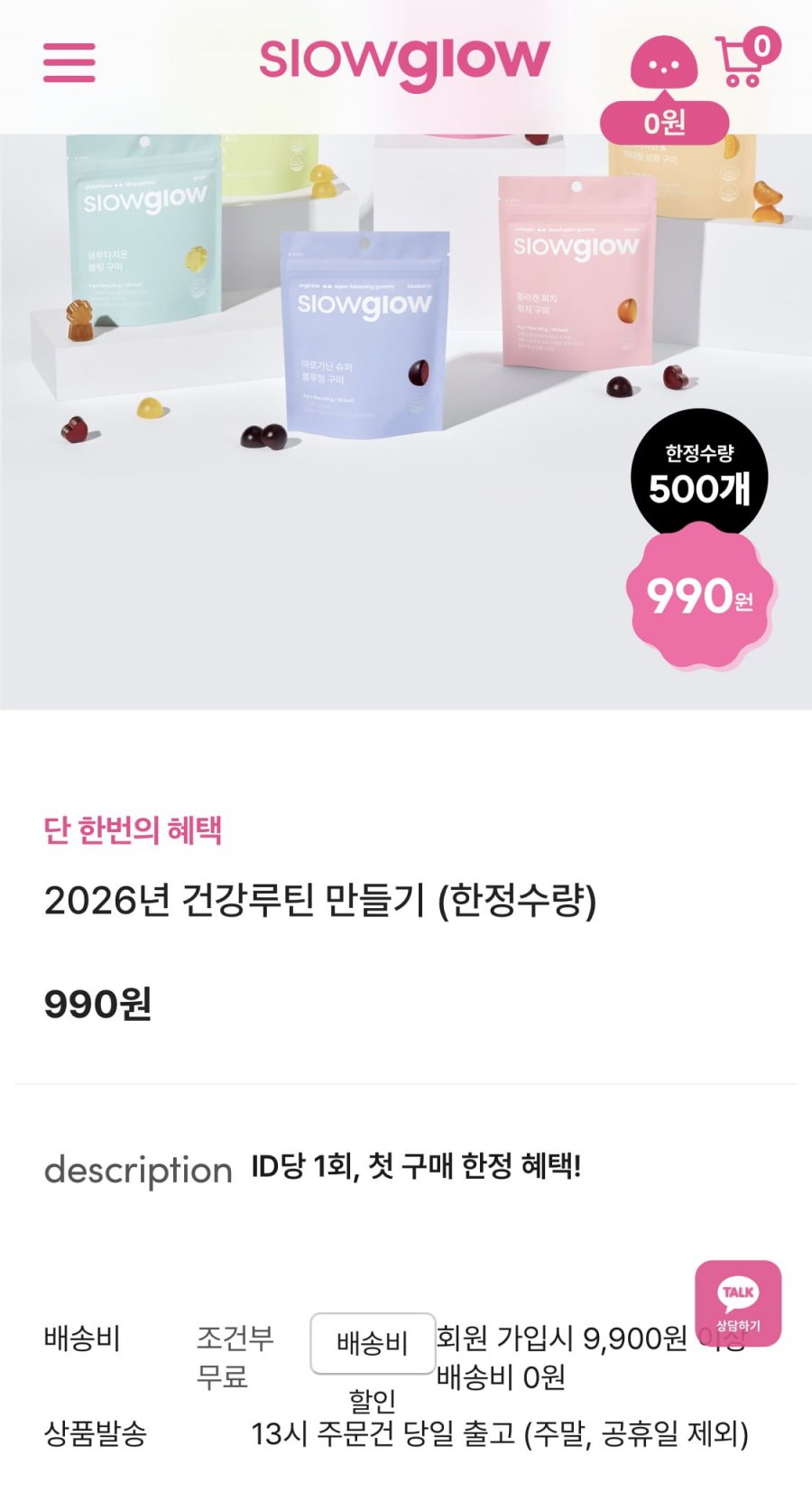Screen dimensions: 812x1492
Task: Open the shopping cart
Action: pos(747,59)
